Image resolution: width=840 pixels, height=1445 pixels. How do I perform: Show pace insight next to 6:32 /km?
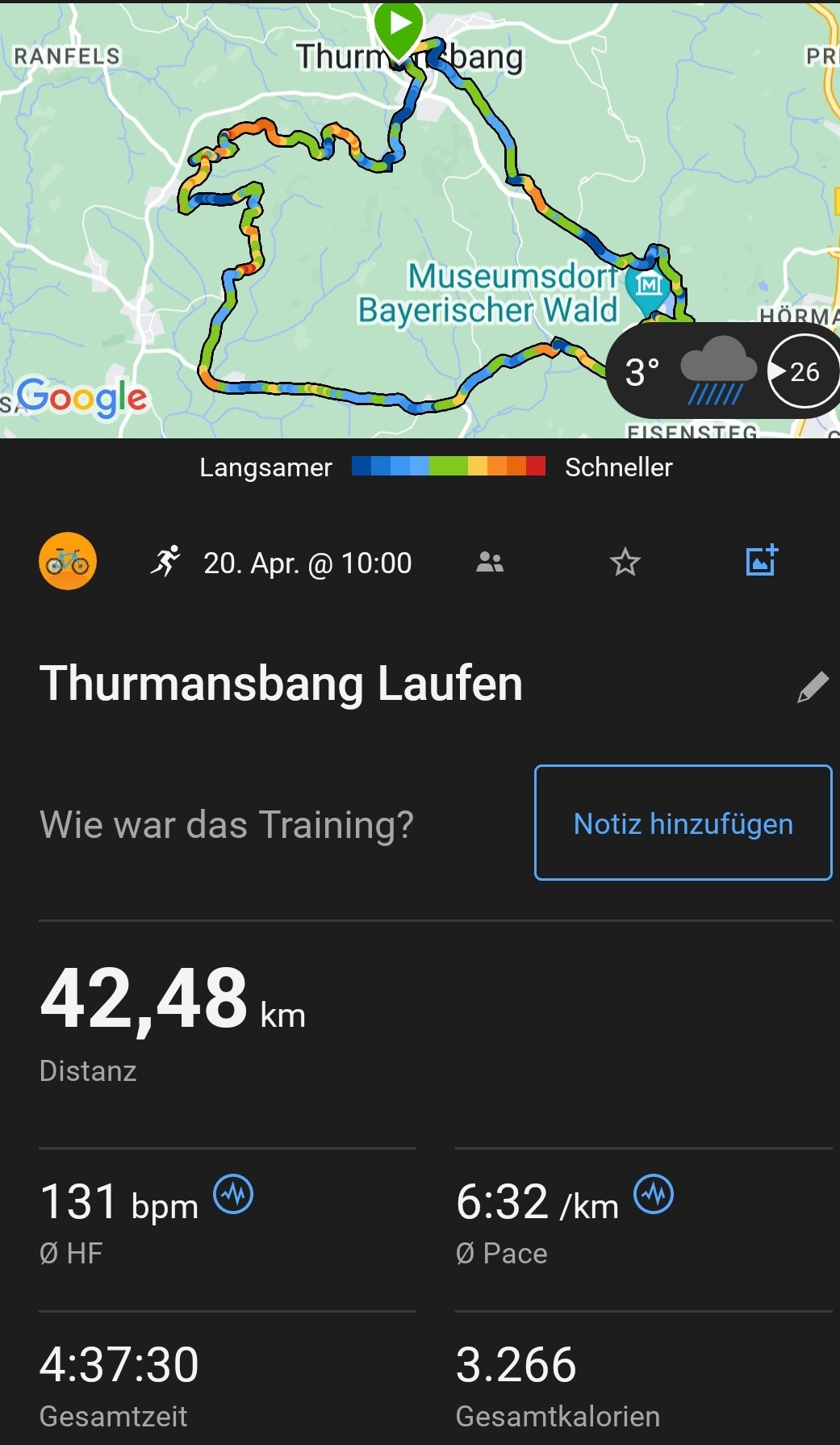(654, 1195)
